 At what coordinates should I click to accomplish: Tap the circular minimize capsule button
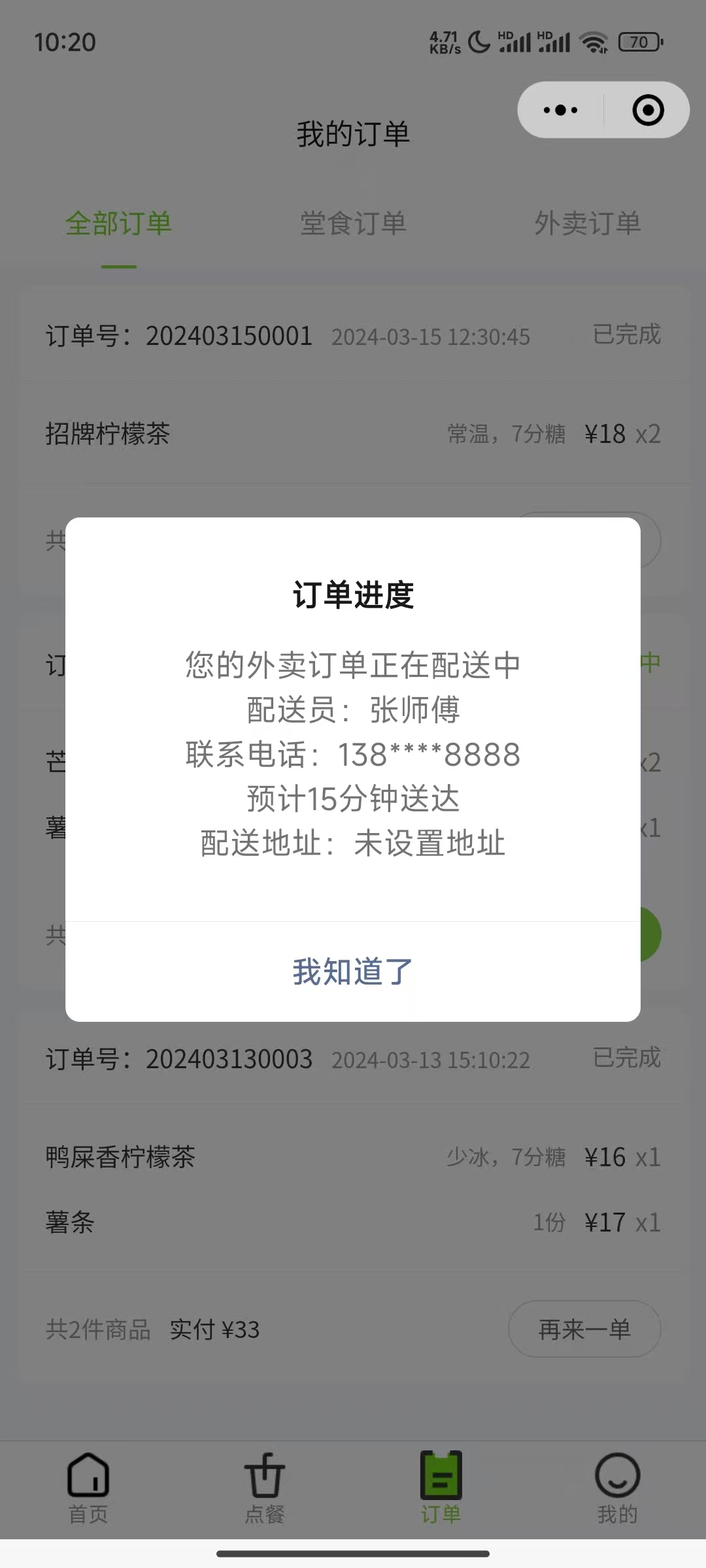[x=647, y=110]
